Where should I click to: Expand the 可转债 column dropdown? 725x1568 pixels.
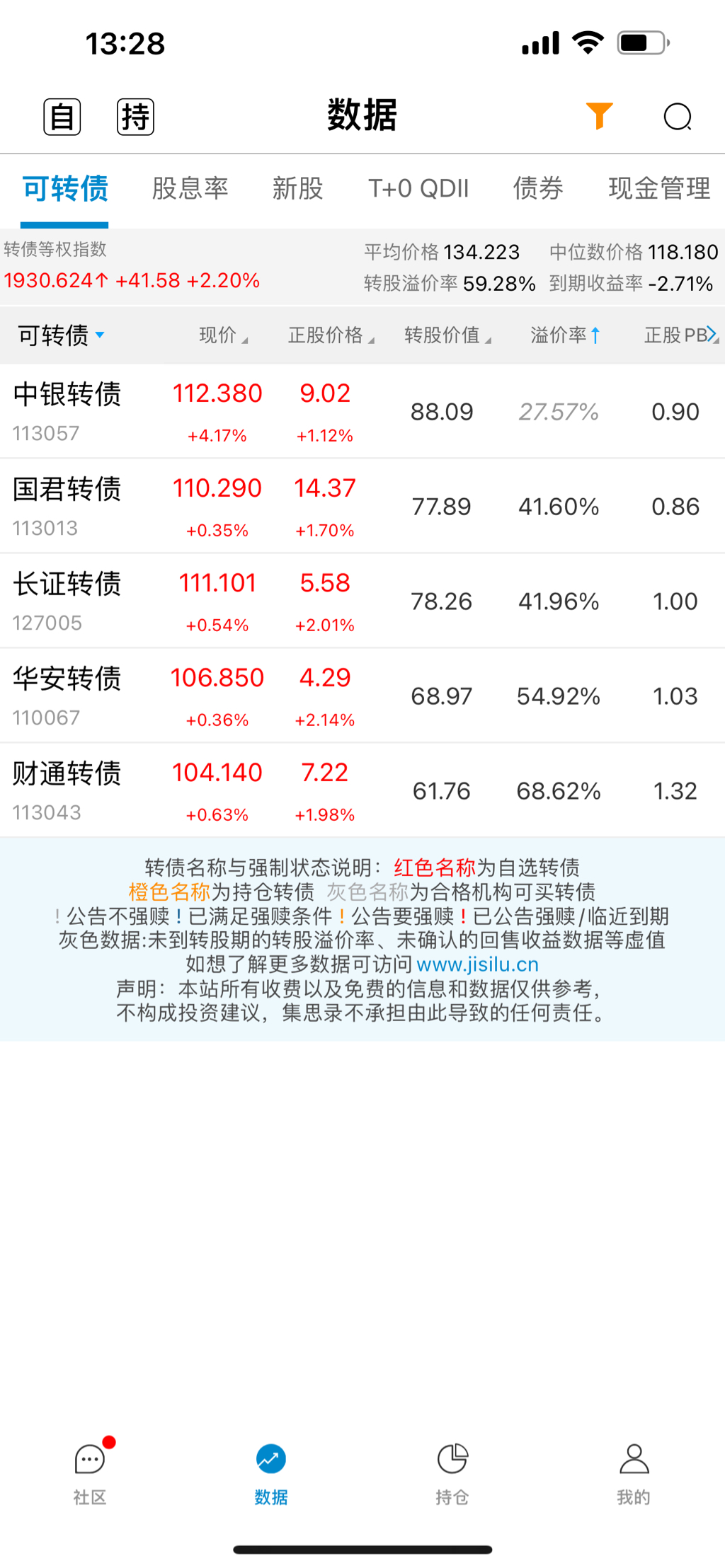pos(61,335)
